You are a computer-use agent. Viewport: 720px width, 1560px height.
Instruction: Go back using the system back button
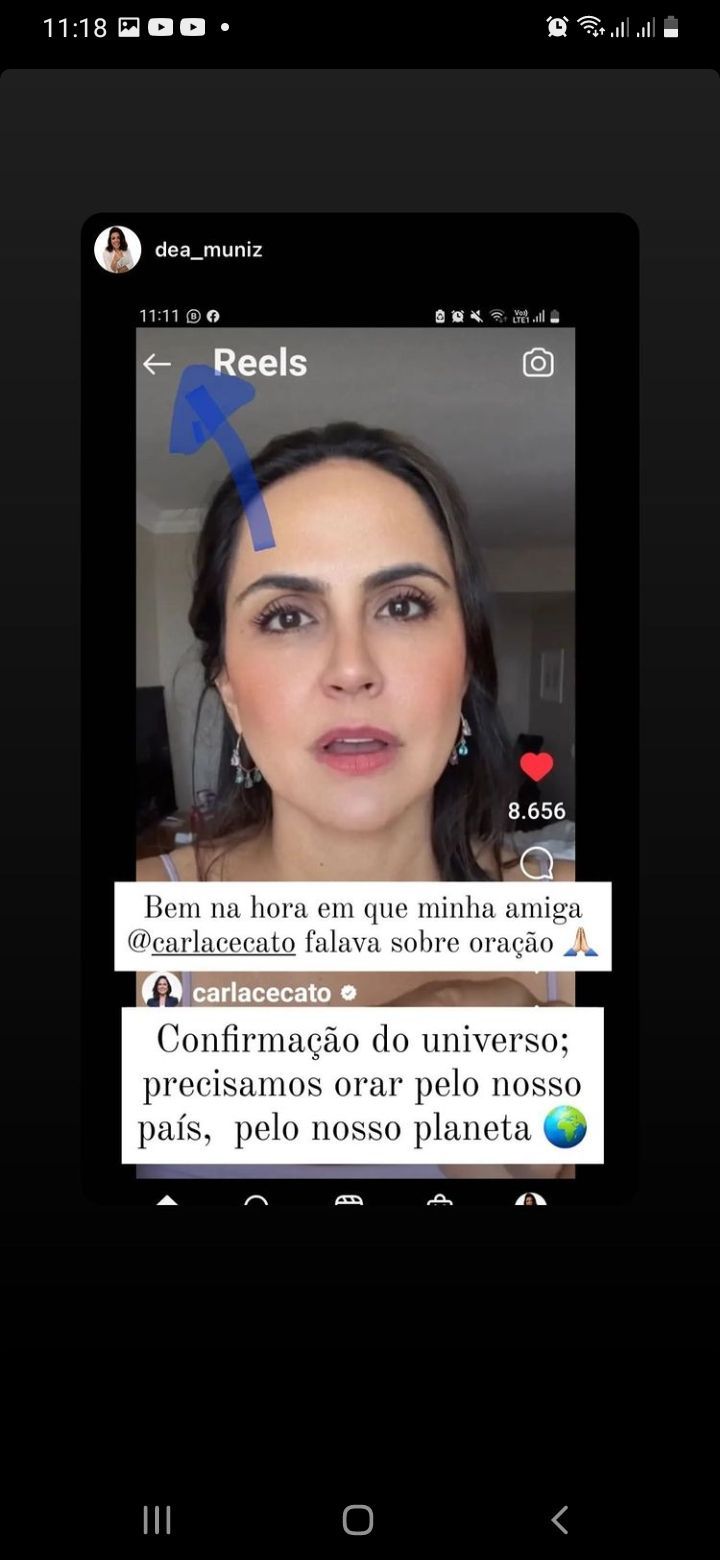pyautogui.click(x=560, y=1520)
